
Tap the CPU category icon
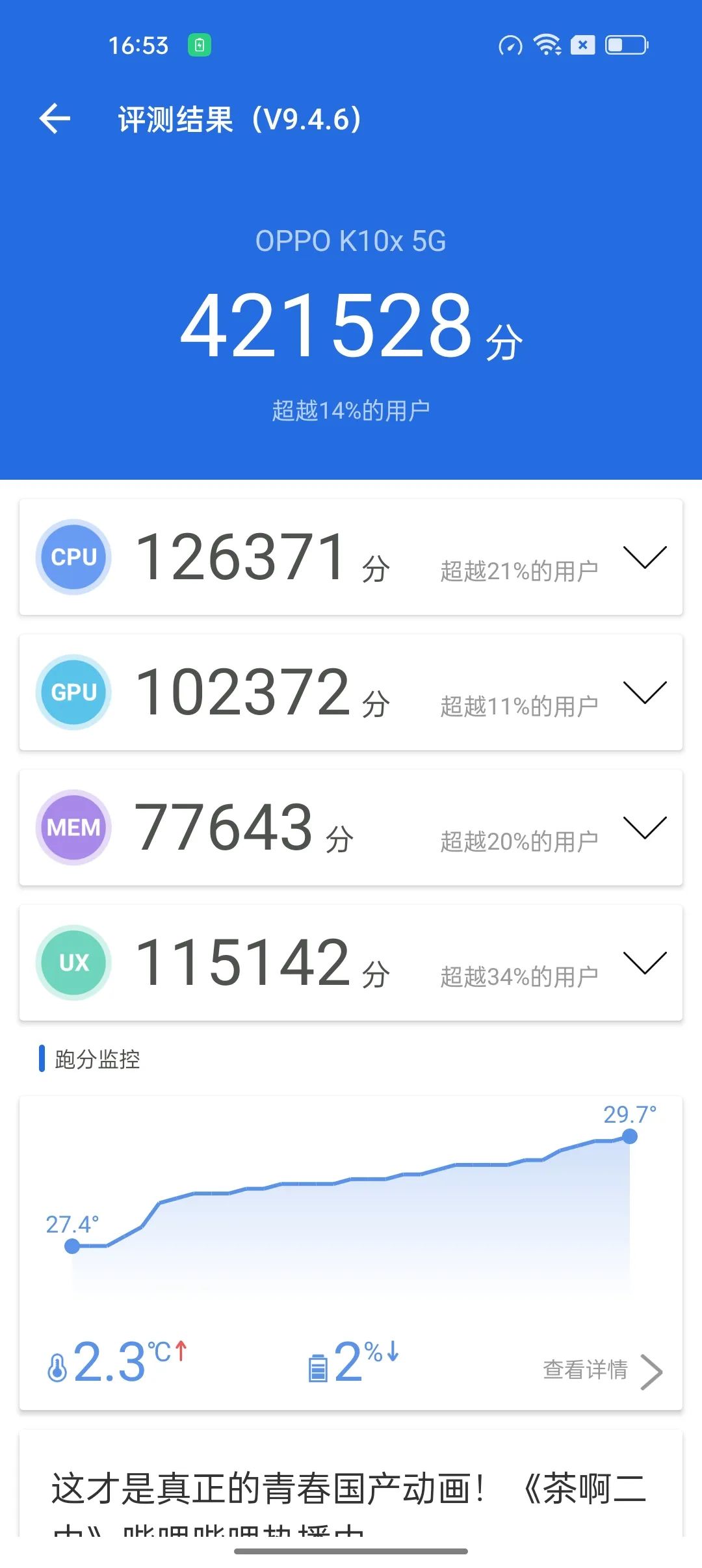click(73, 557)
